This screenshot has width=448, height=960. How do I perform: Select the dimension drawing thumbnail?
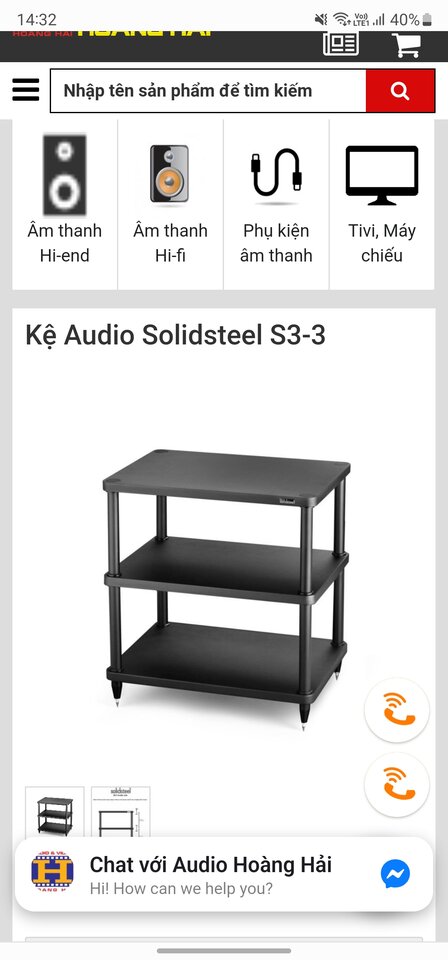click(121, 812)
